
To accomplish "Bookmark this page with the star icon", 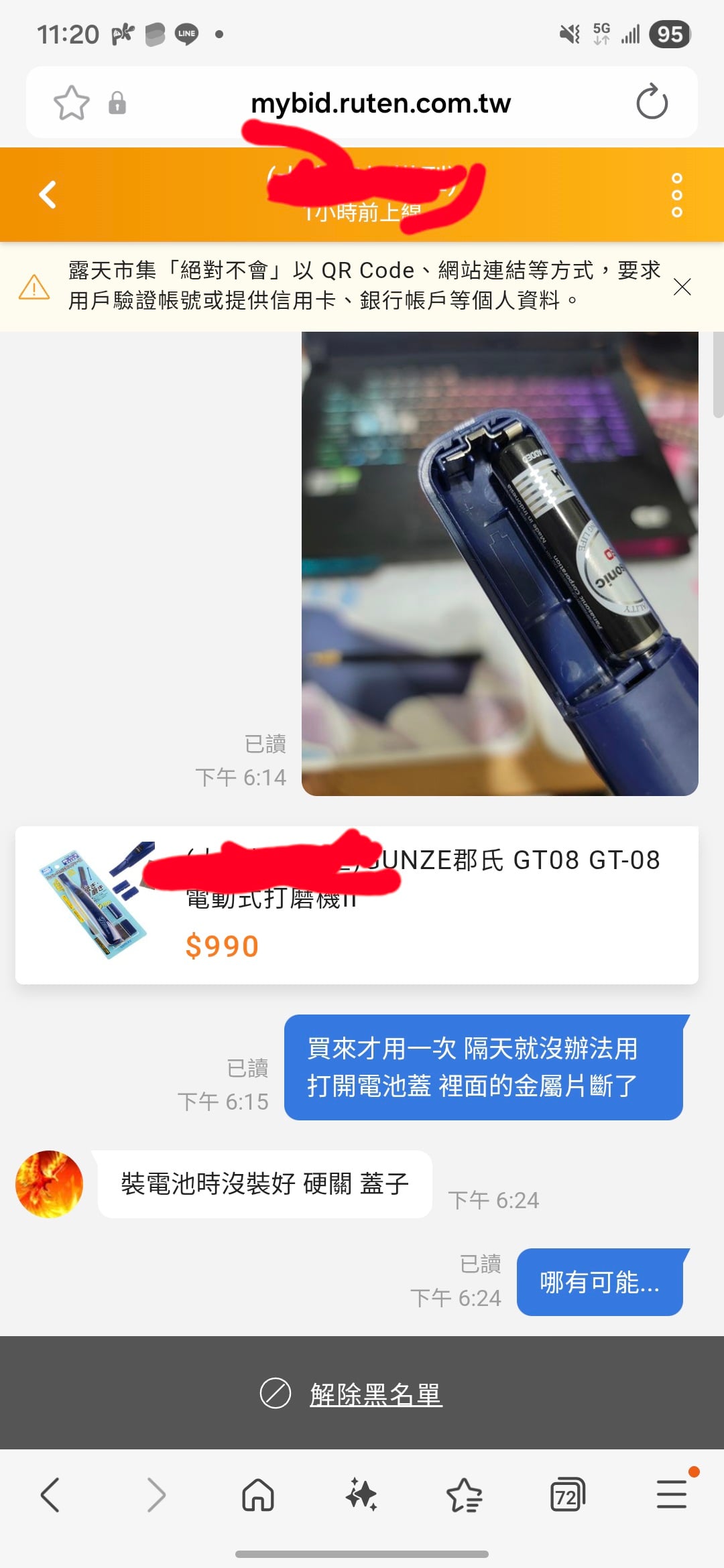I will tap(71, 103).
